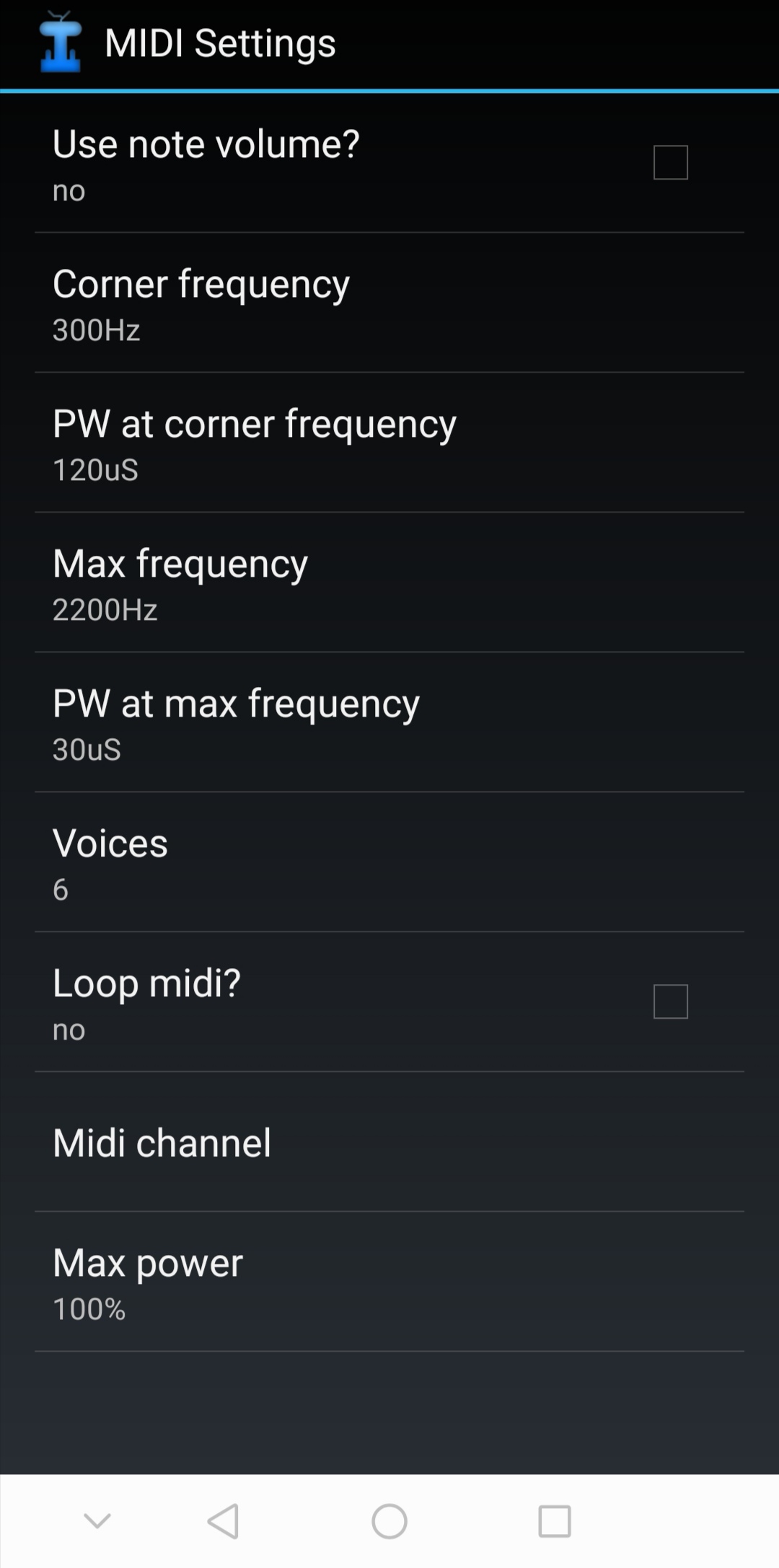Go to the home screen

click(x=389, y=1521)
